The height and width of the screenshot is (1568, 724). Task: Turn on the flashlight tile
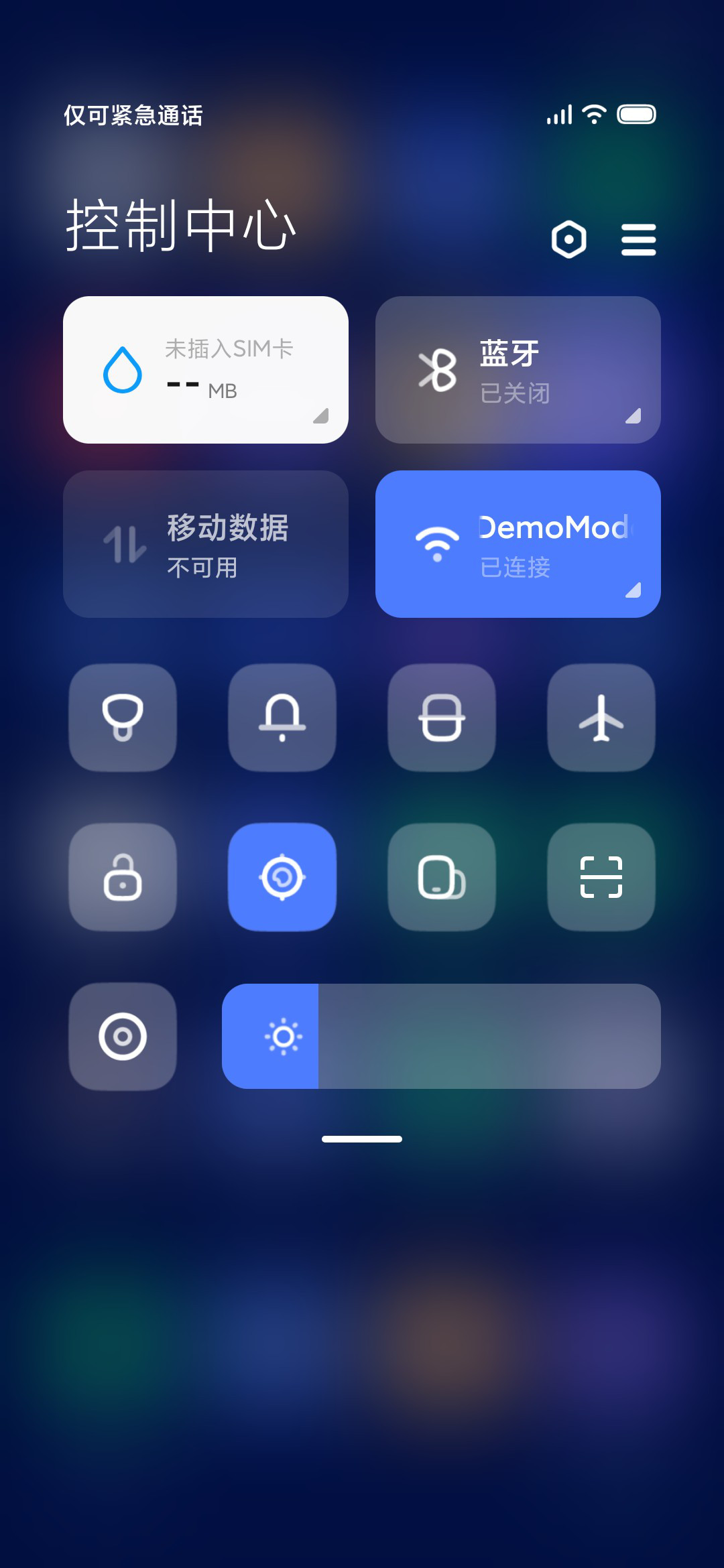click(123, 718)
